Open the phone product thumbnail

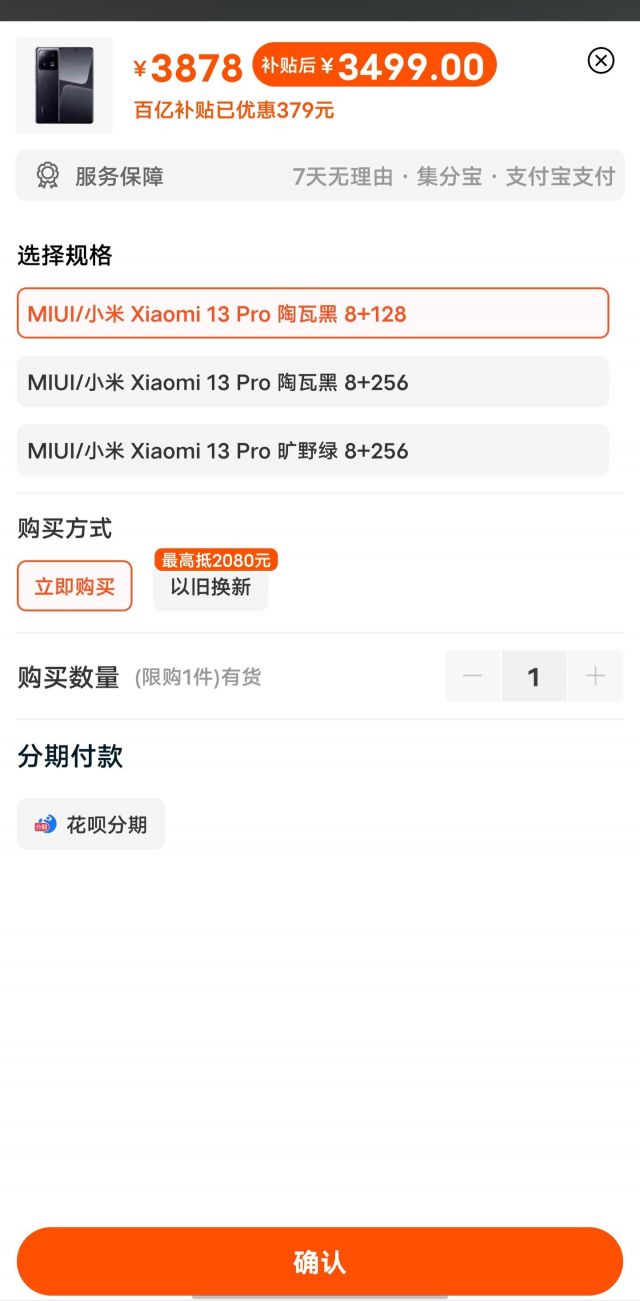pos(64,85)
